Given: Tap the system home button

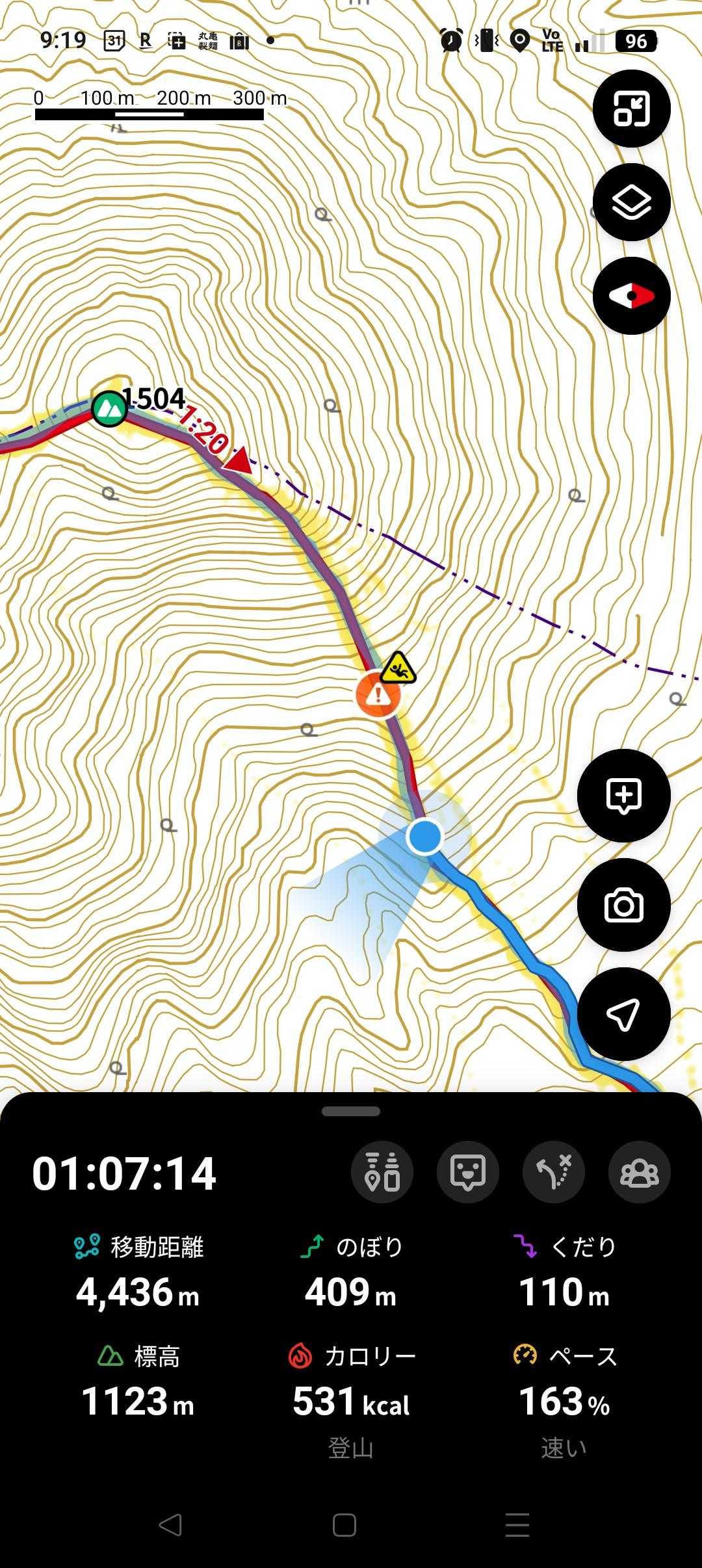Looking at the screenshot, I should pos(344,1524).
